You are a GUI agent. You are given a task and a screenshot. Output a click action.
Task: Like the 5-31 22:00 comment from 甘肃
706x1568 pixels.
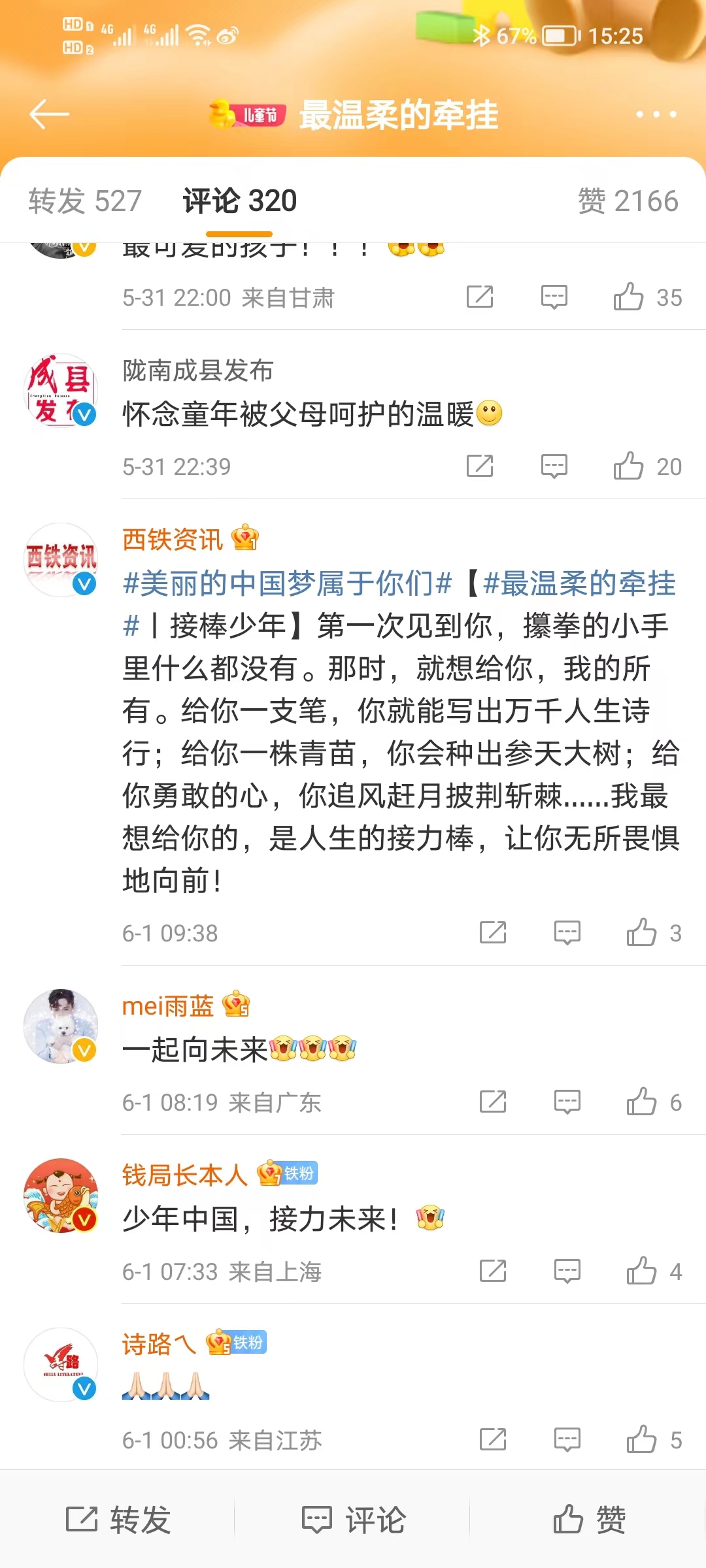coord(629,298)
